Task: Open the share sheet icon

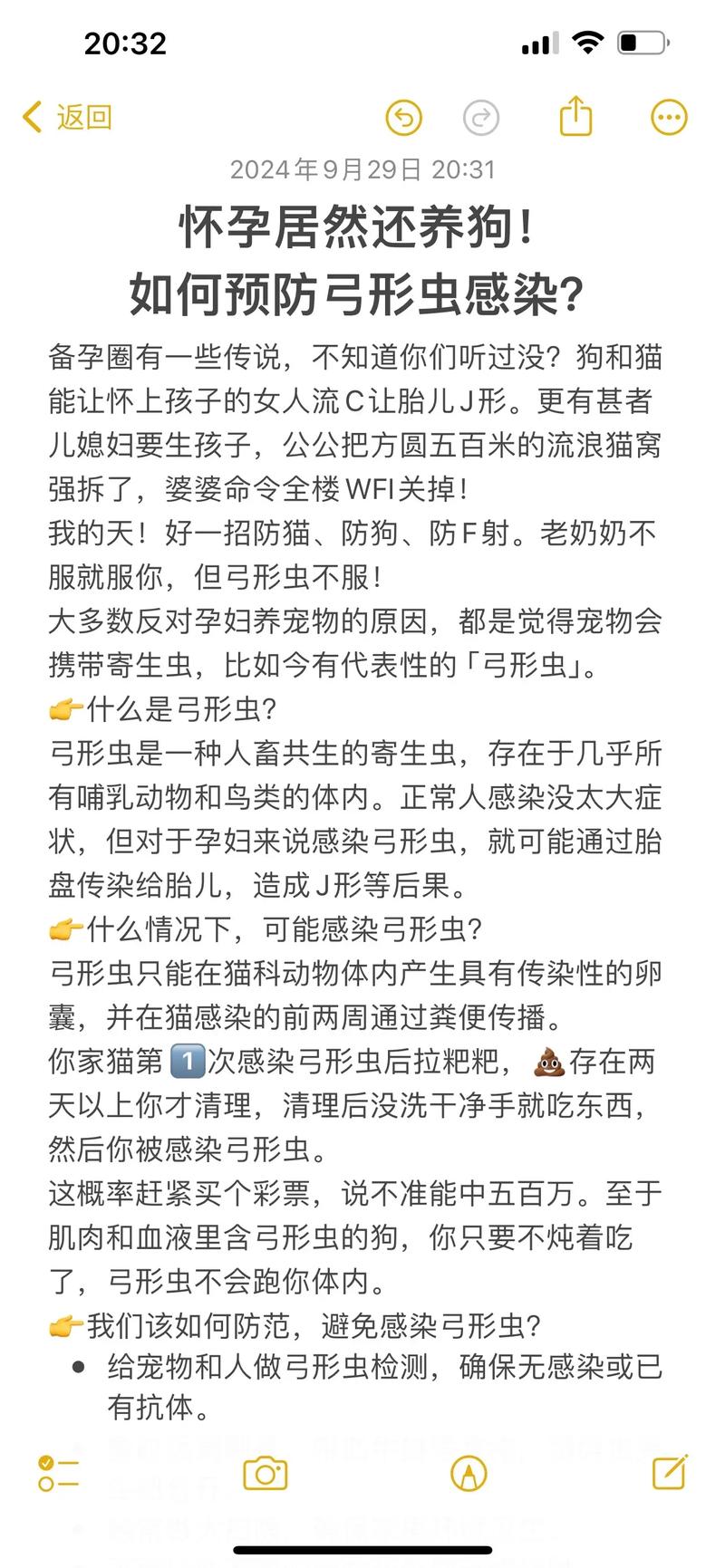Action: click(577, 118)
